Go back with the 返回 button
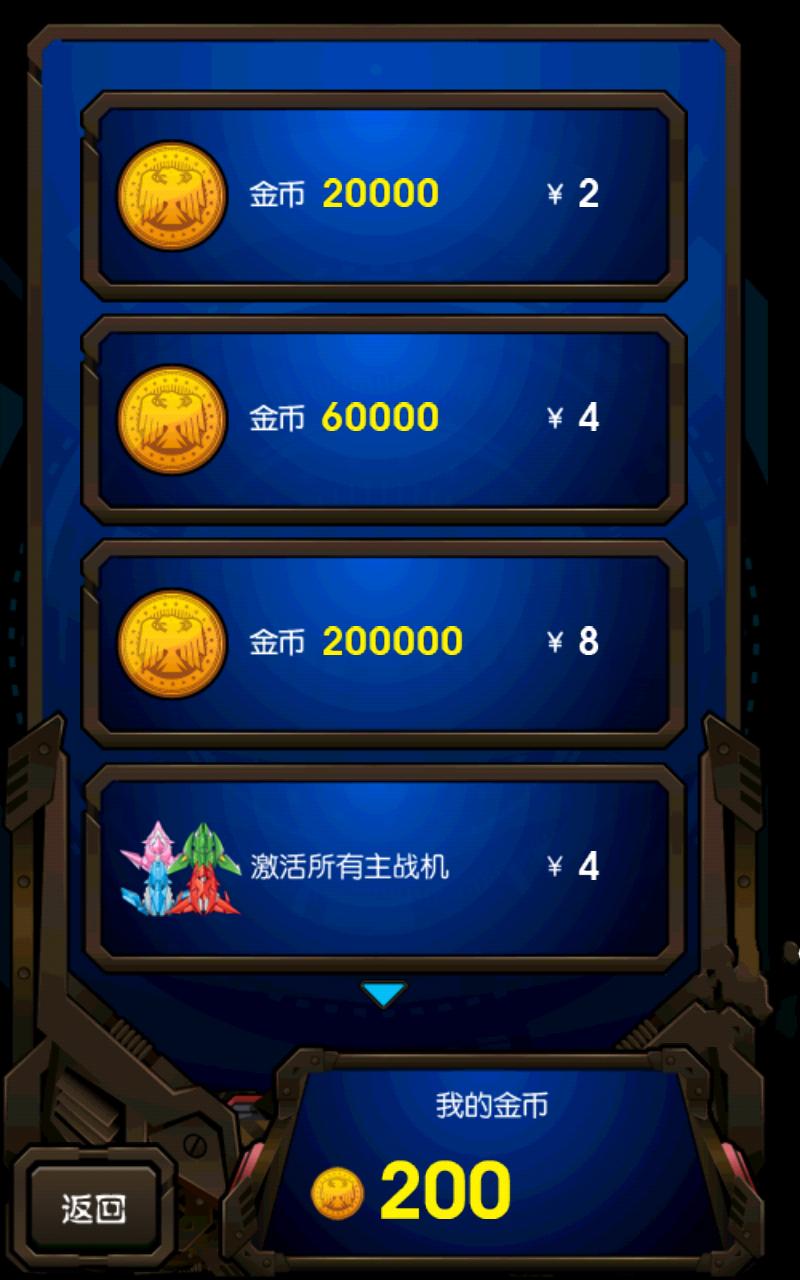The width and height of the screenshot is (800, 1280). pyautogui.click(x=94, y=1208)
